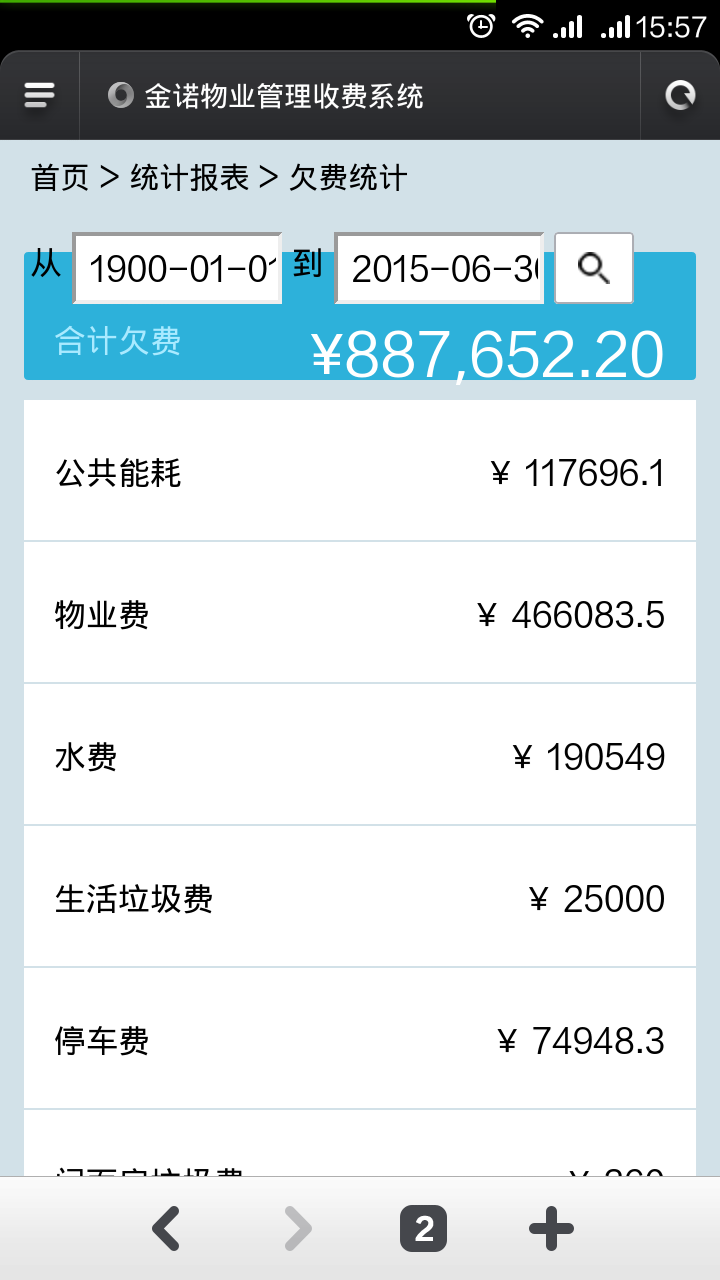Tap the 首页 breadcrumb link

pyautogui.click(x=60, y=178)
